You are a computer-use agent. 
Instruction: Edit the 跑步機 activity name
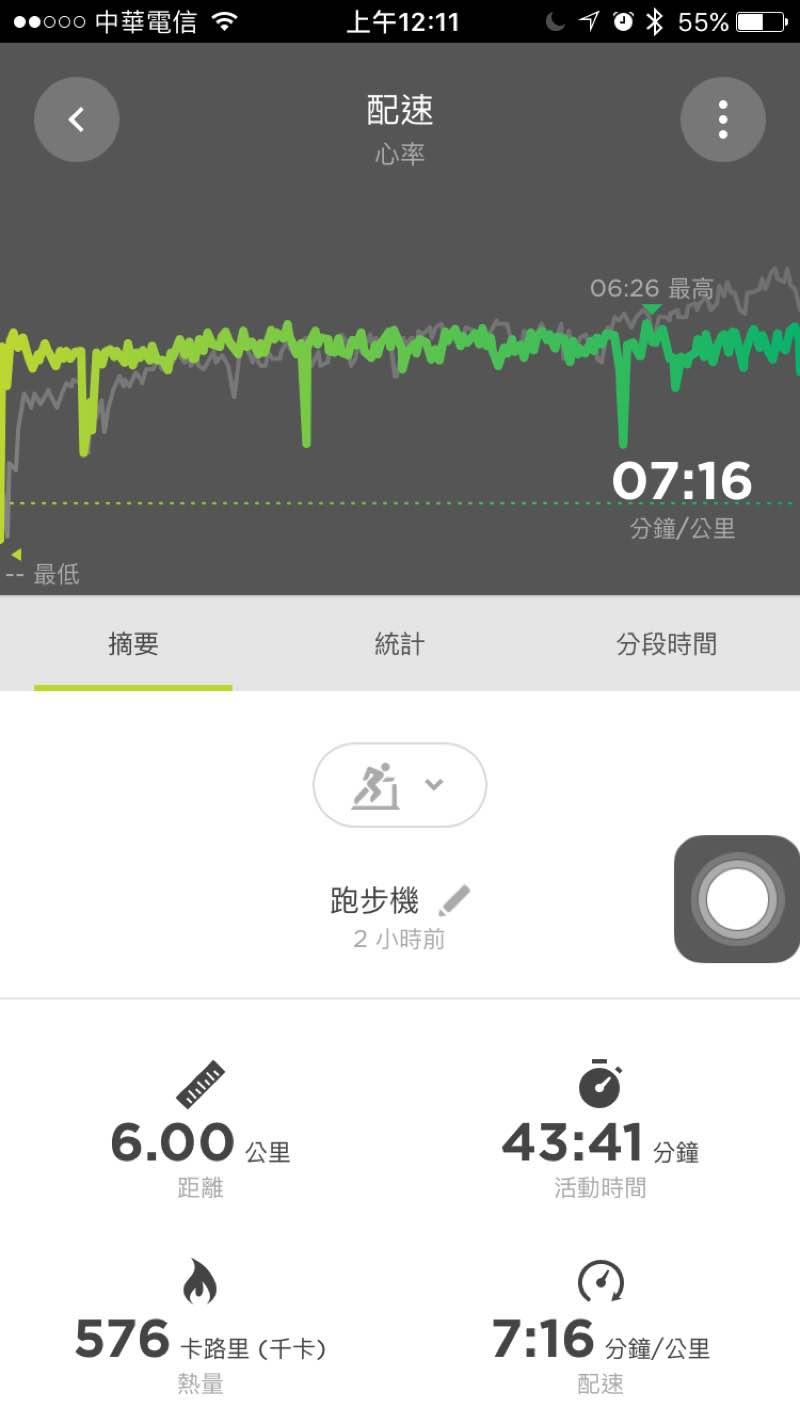tap(453, 901)
